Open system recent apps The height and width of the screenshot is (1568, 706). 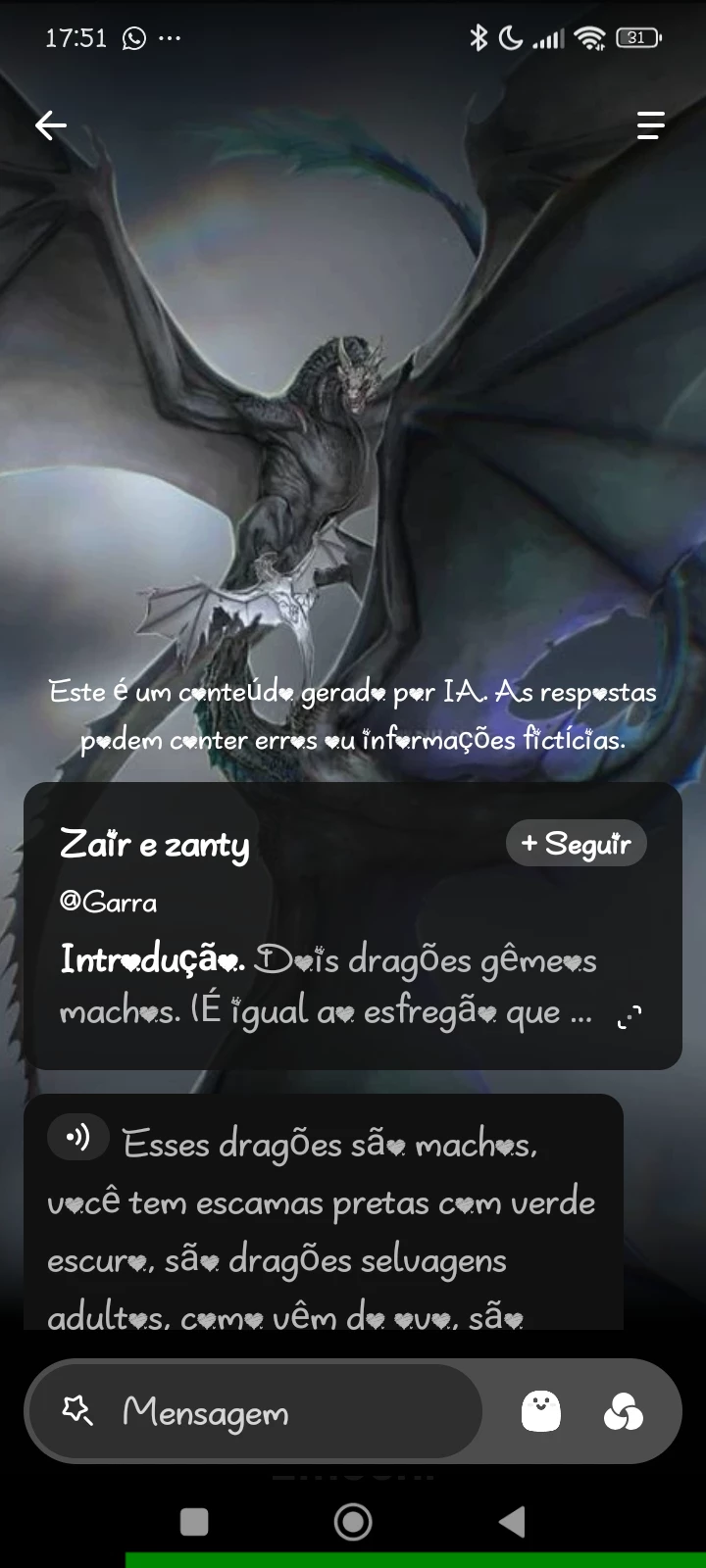click(194, 1522)
